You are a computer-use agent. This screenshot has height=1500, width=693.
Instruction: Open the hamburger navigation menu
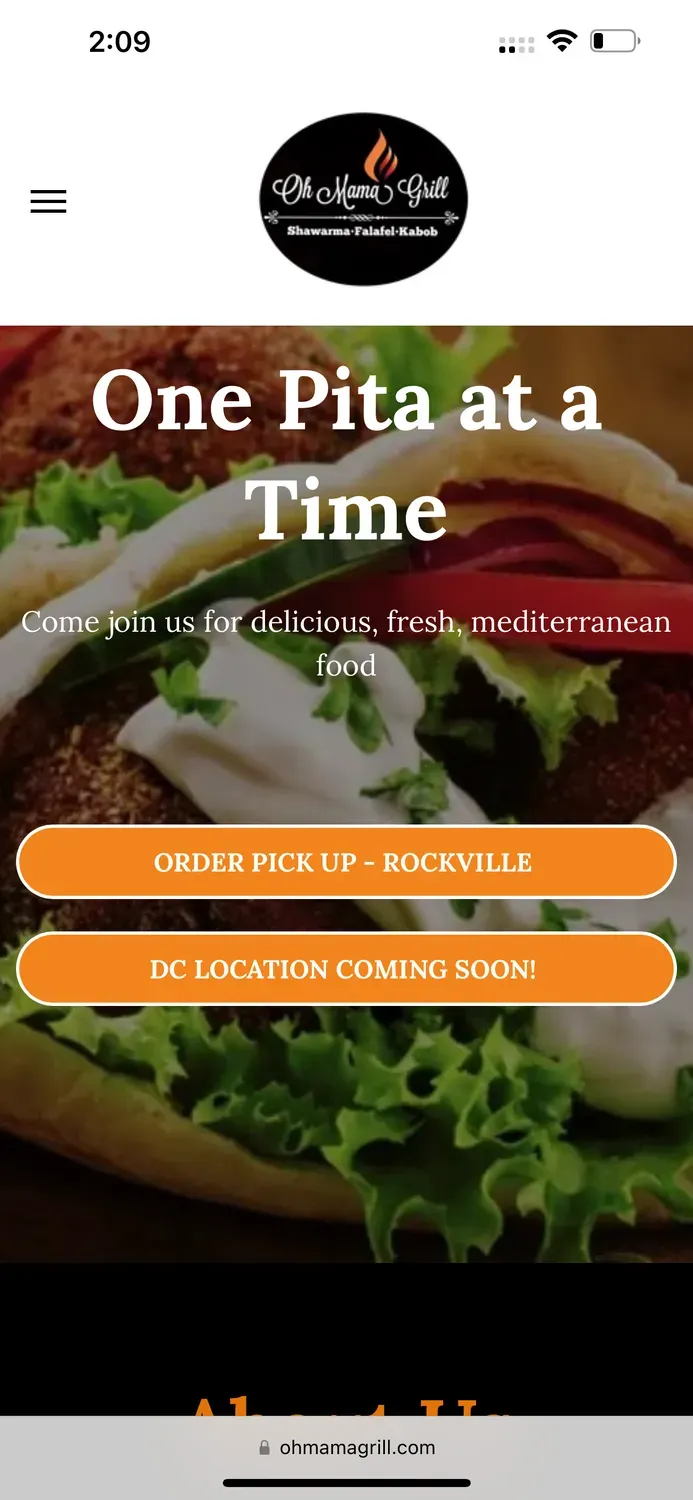pyautogui.click(x=48, y=201)
